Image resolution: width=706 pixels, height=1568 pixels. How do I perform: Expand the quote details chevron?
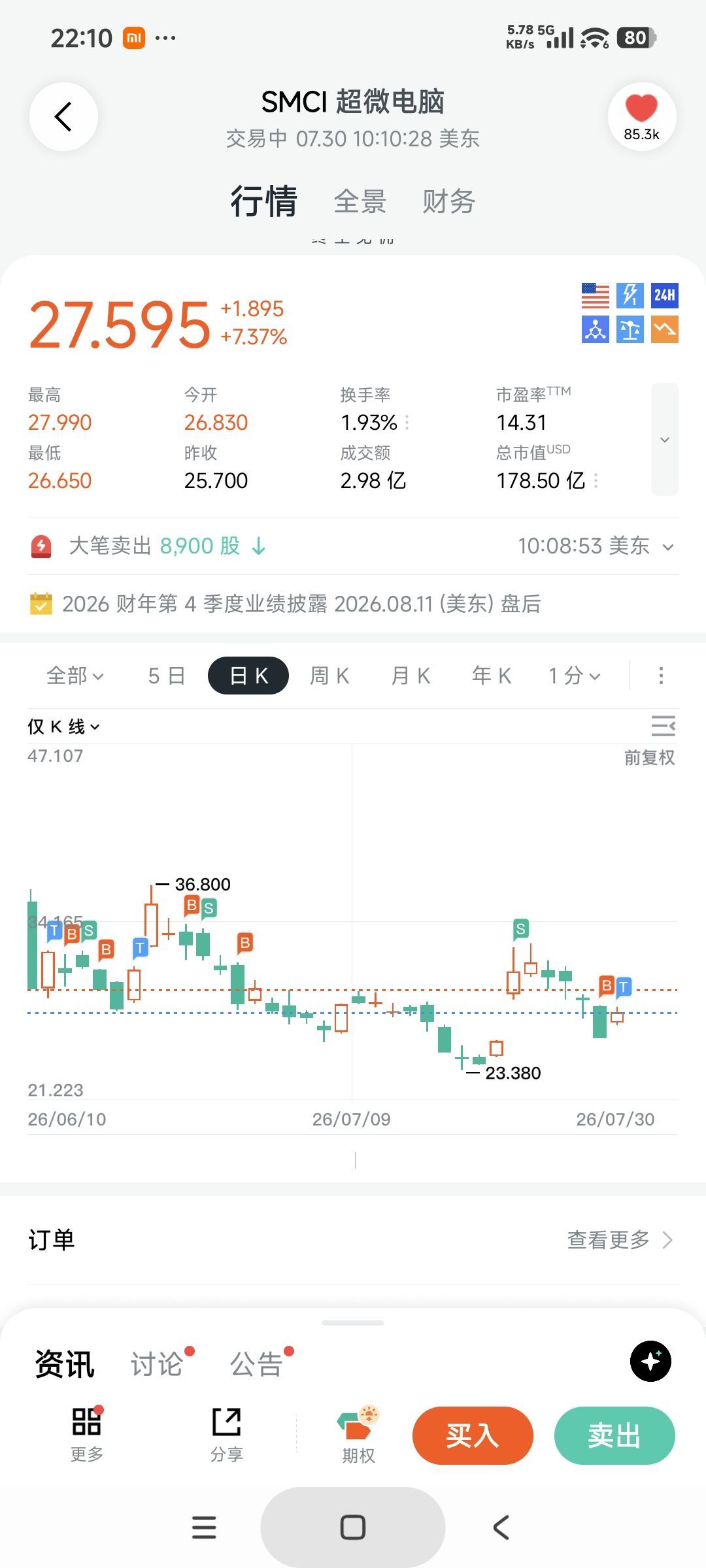[x=665, y=439]
